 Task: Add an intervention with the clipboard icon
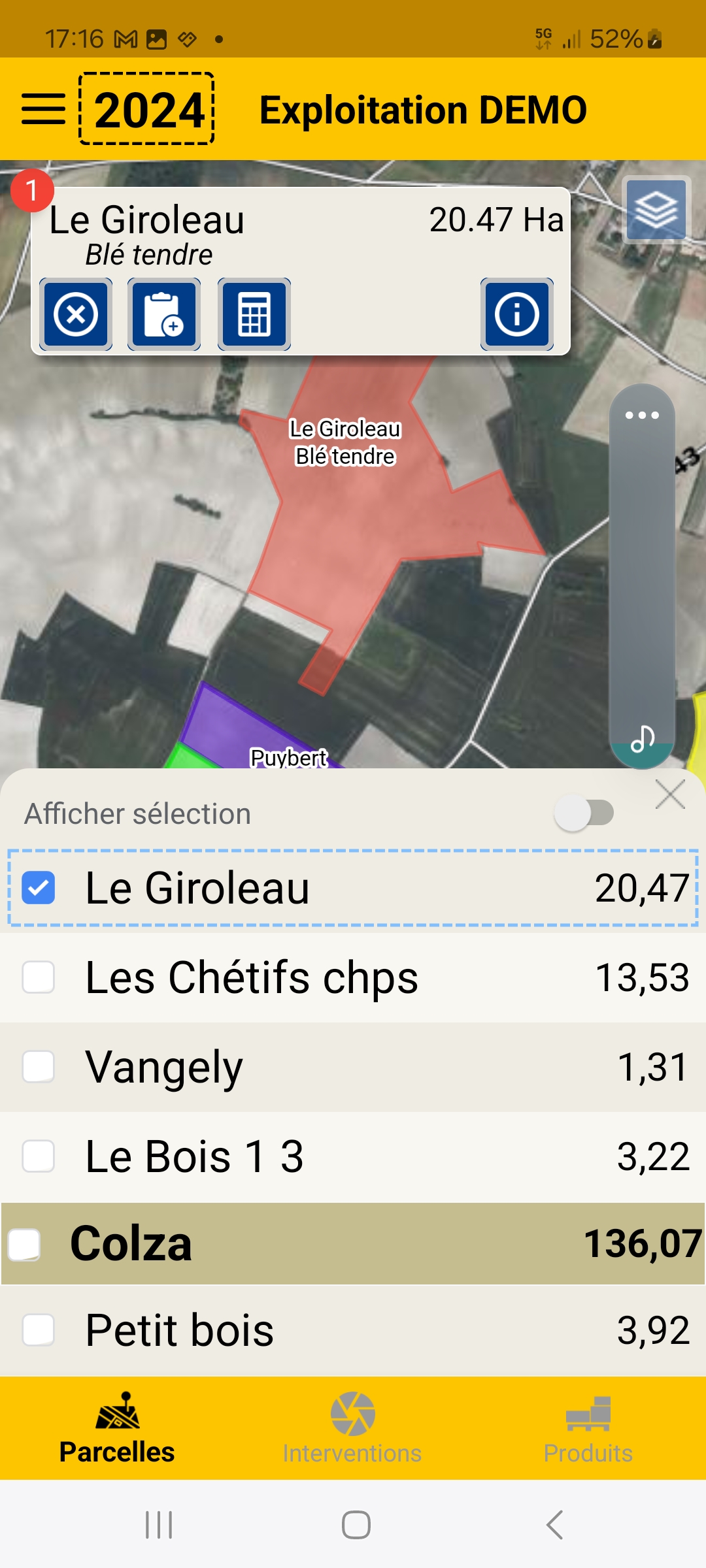click(x=164, y=314)
